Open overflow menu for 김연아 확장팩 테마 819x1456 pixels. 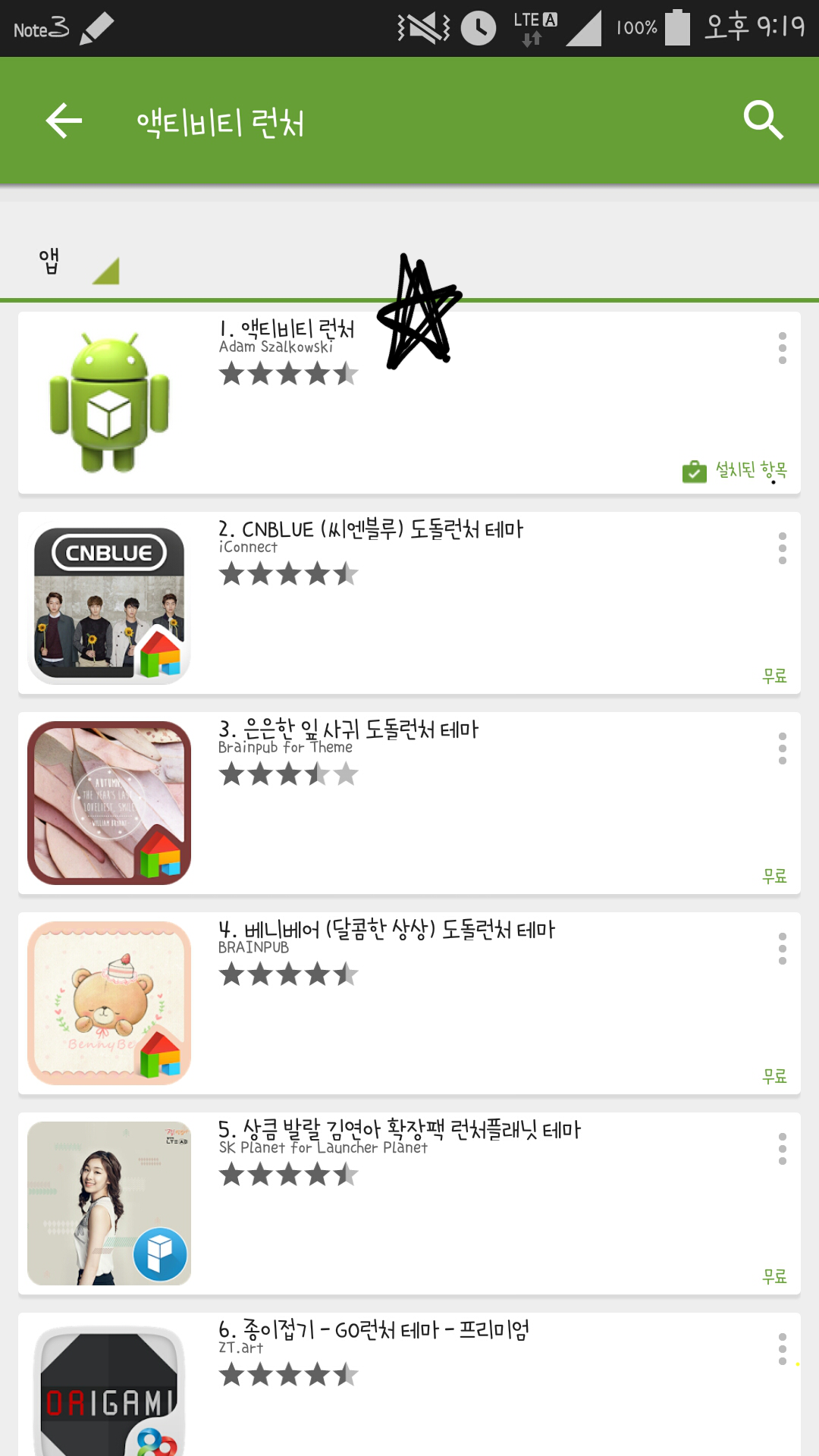tap(782, 1149)
